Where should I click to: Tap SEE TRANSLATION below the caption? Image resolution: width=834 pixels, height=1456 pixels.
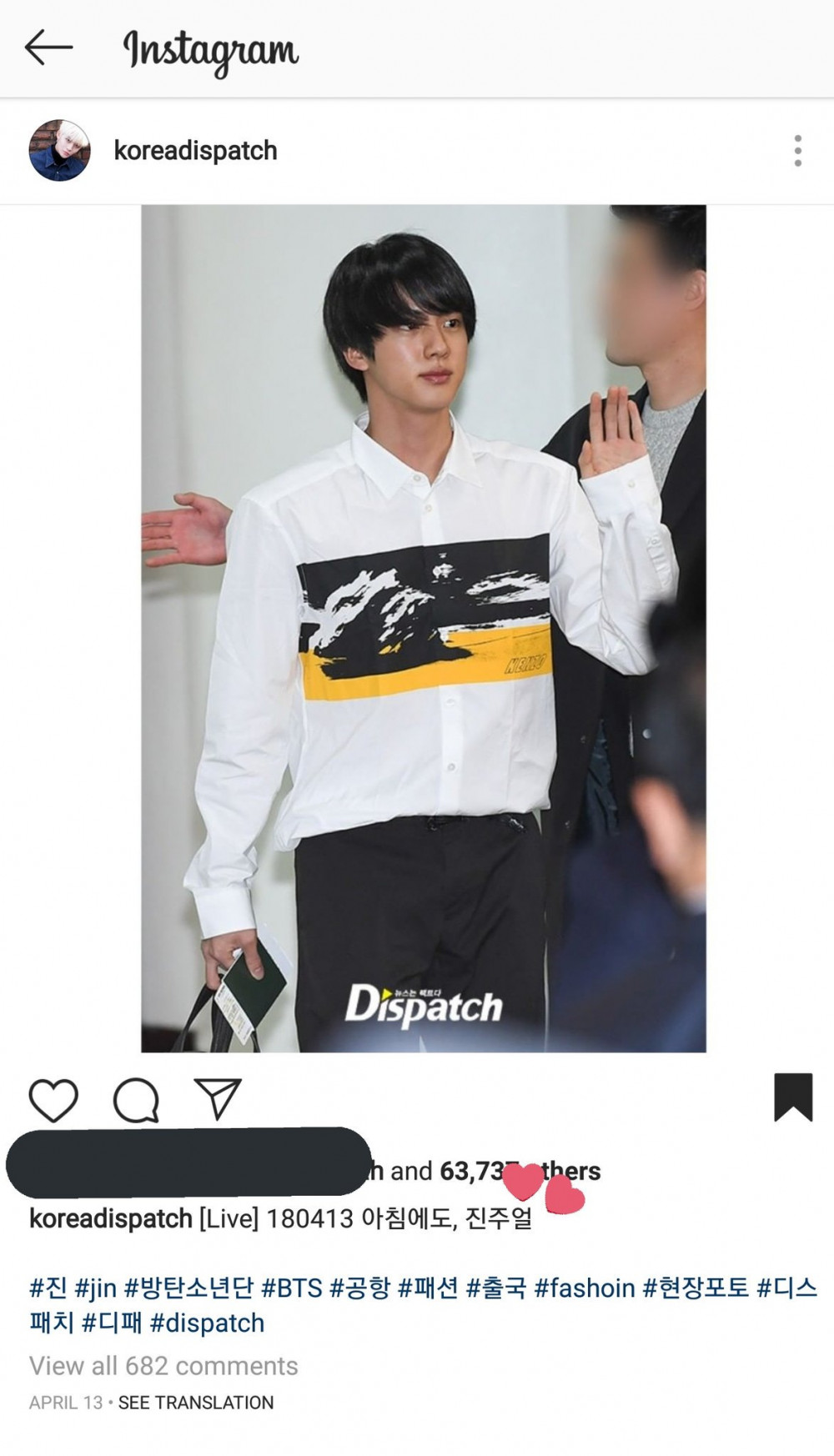click(196, 1403)
